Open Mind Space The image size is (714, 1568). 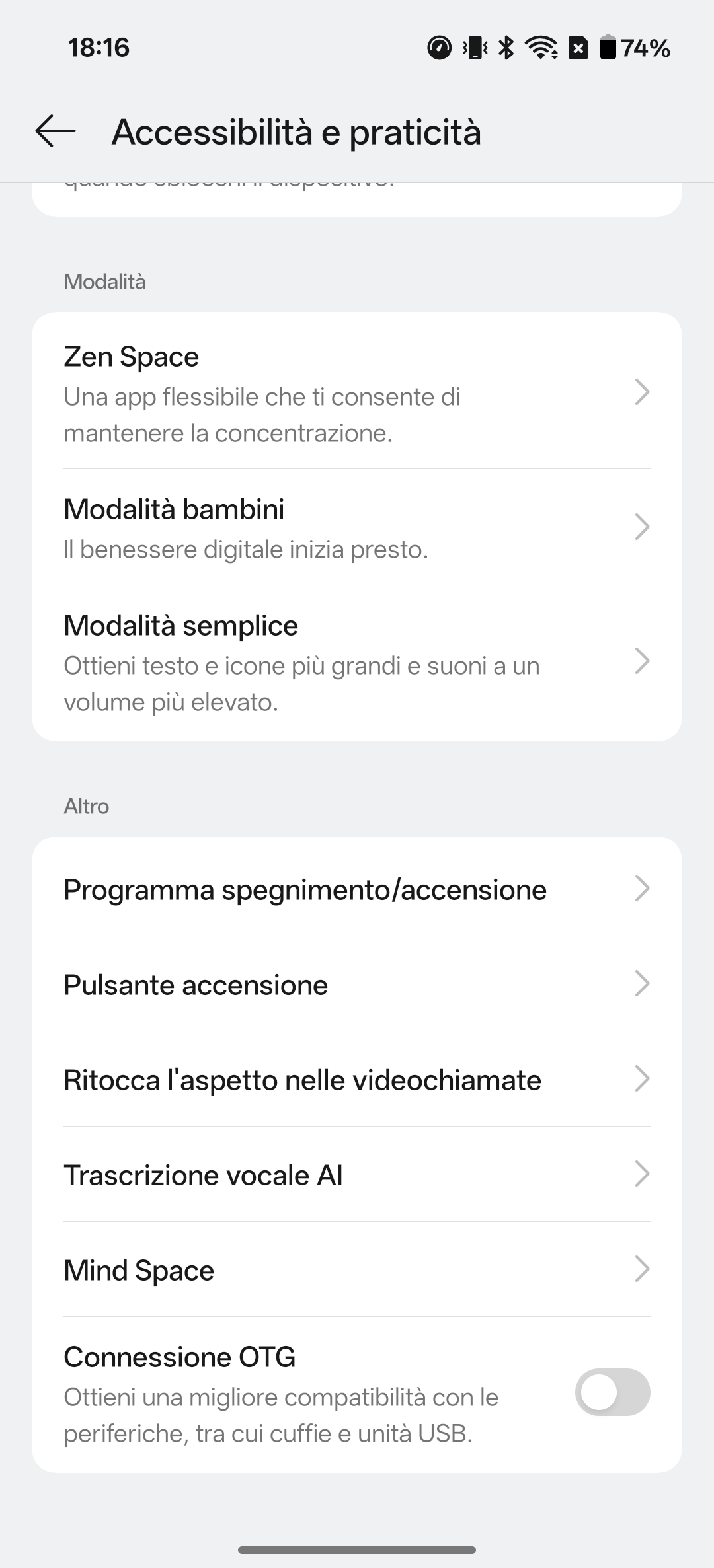[x=356, y=1269]
